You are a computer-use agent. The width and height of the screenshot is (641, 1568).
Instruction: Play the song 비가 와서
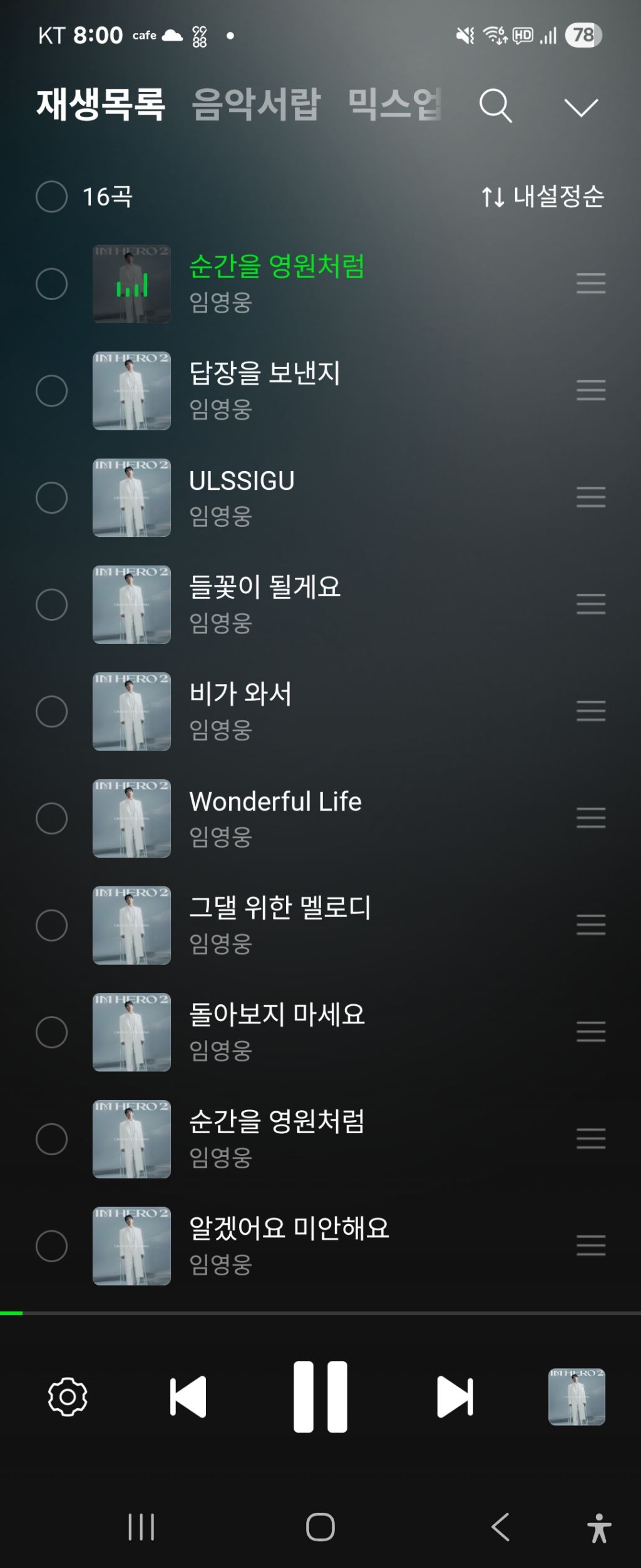[x=241, y=694]
